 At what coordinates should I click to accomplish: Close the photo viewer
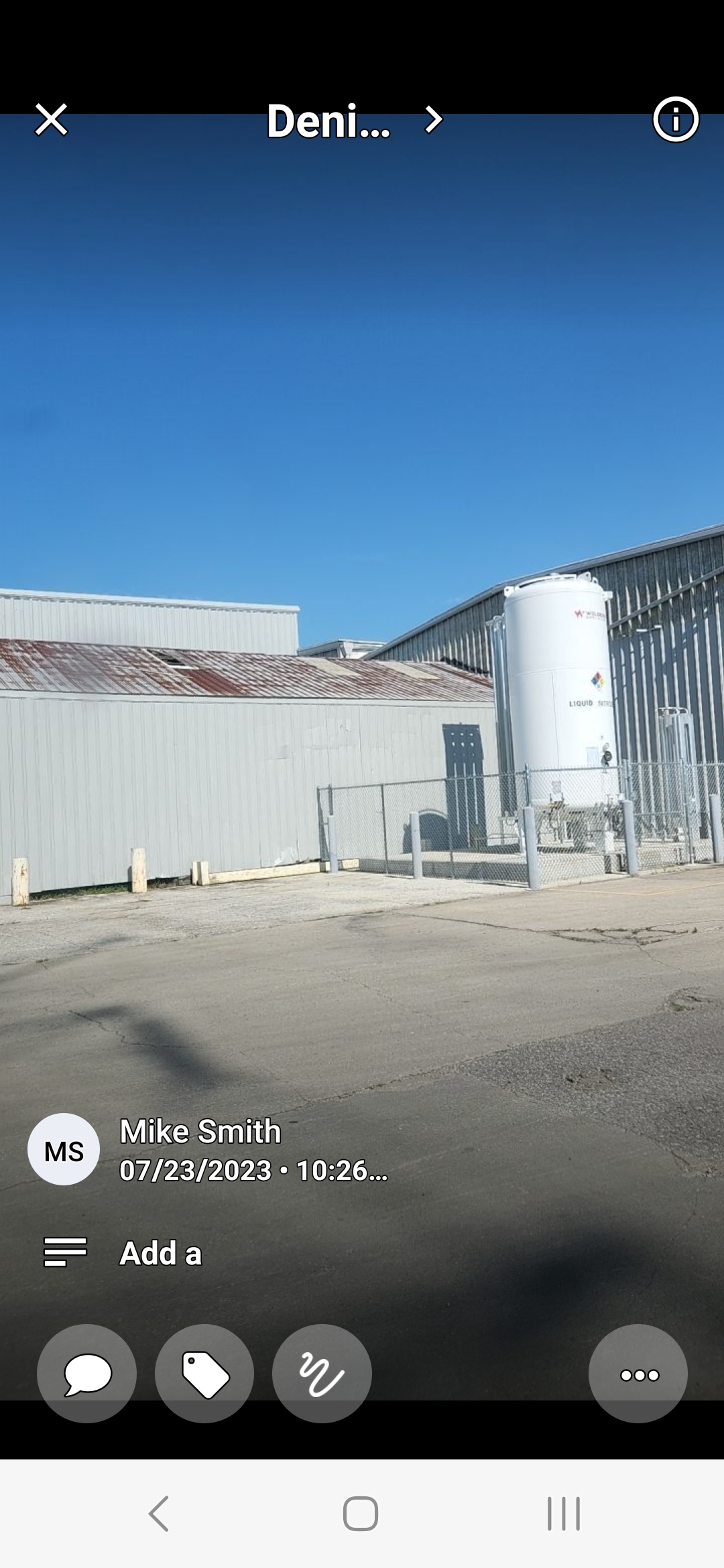click(52, 120)
